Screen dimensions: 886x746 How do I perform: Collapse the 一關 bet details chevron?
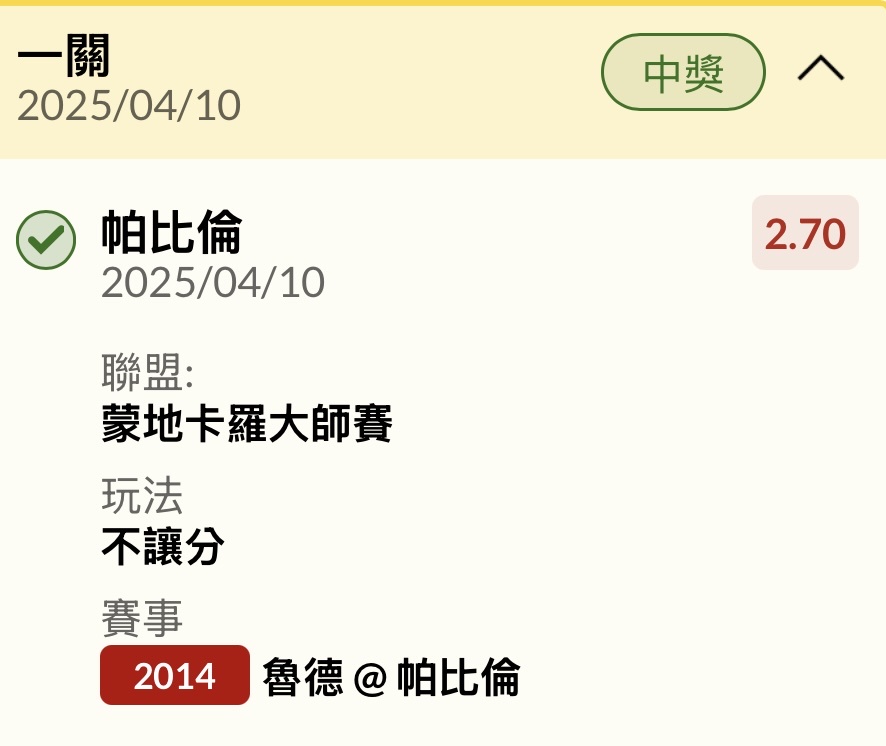pyautogui.click(x=821, y=70)
